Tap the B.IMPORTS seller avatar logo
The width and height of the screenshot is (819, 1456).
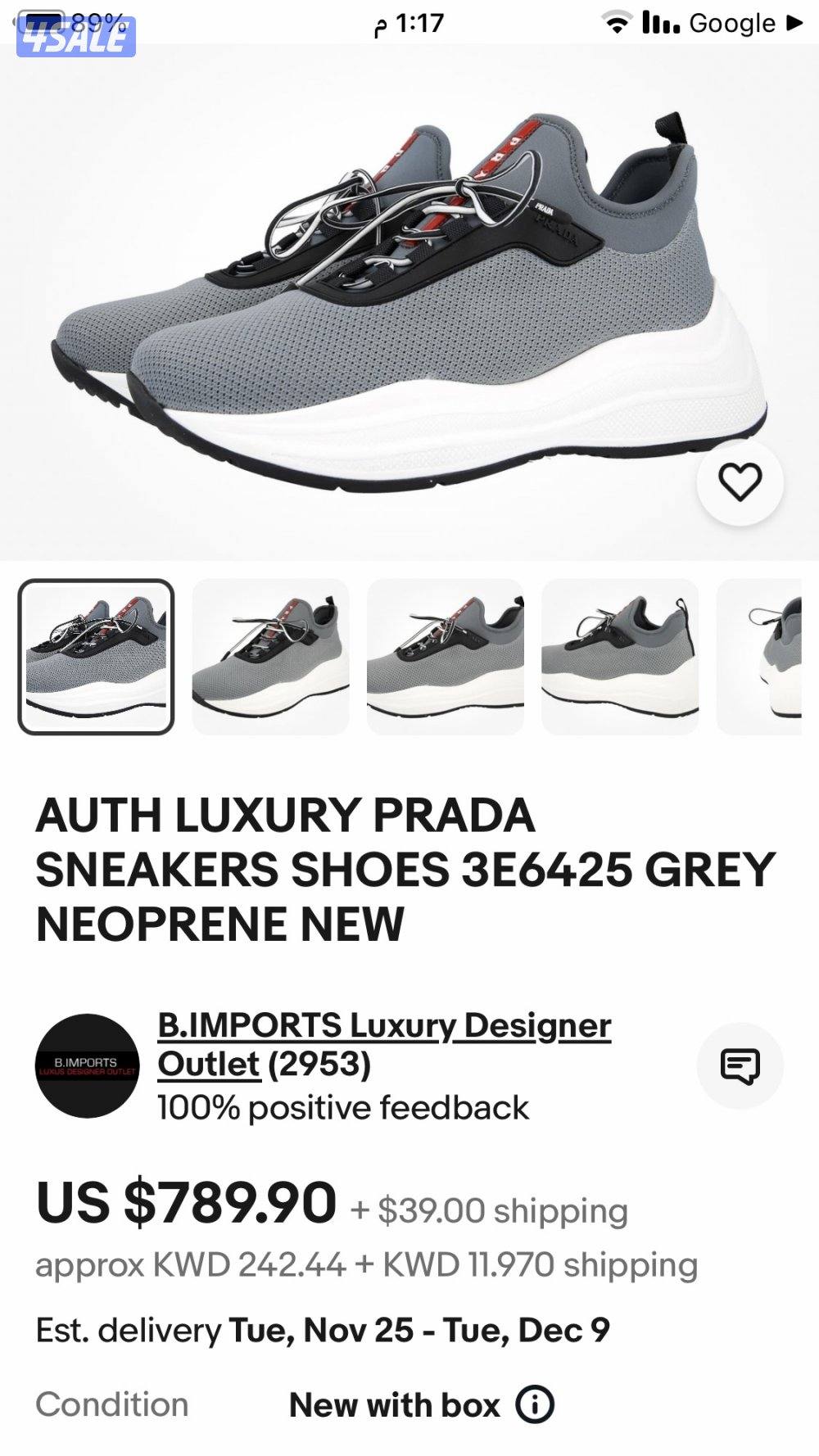coord(92,1063)
